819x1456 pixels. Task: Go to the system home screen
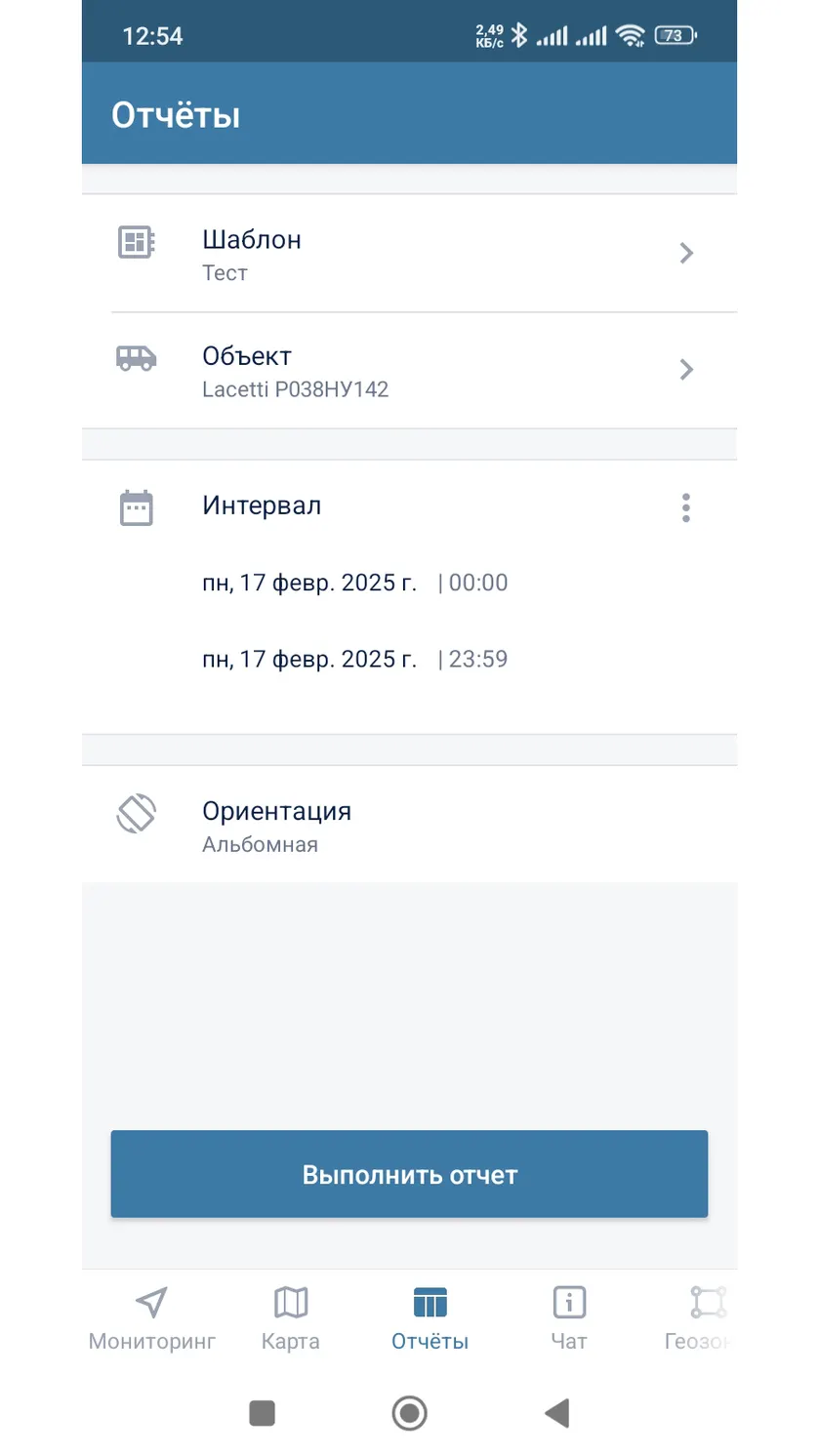(409, 1412)
